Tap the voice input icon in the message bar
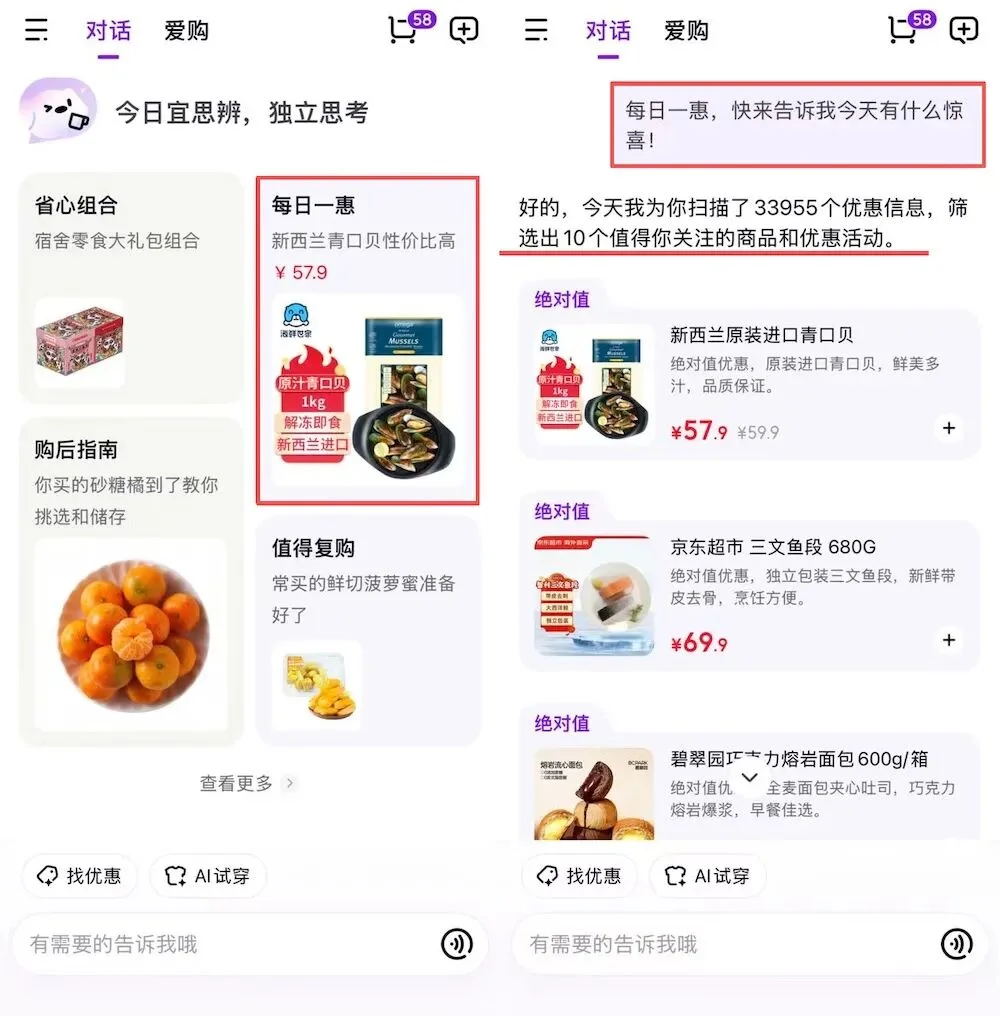Viewport: 1000px width, 1016px height. click(x=459, y=944)
